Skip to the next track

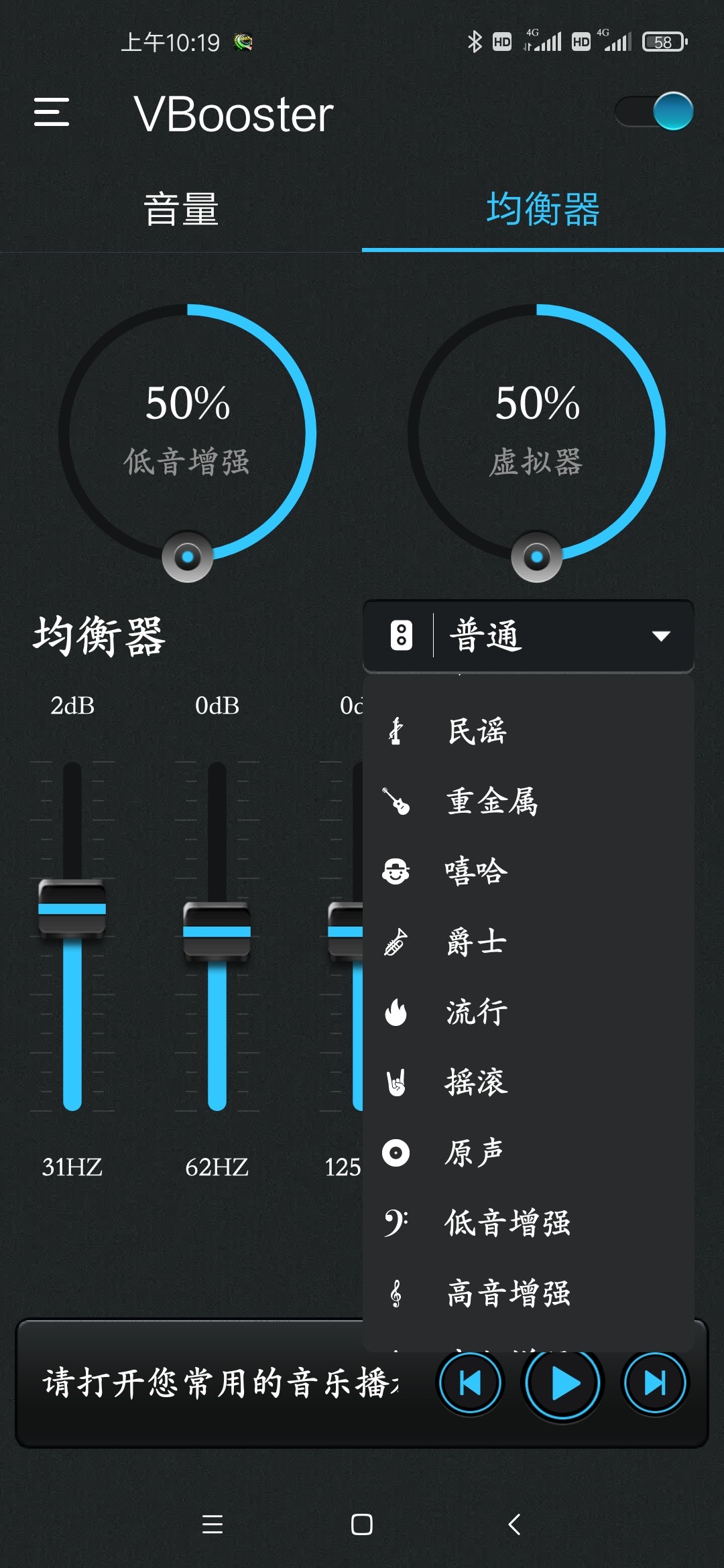click(x=655, y=1382)
